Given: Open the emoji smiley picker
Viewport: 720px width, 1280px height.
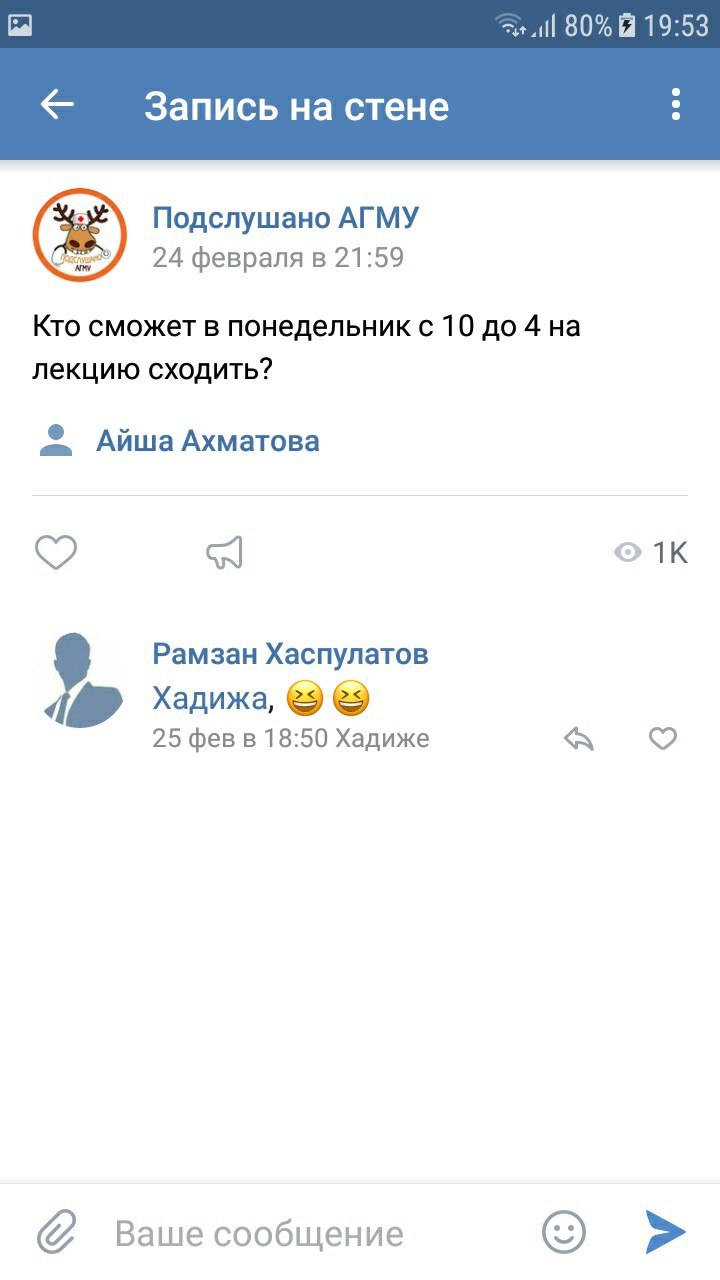Looking at the screenshot, I should click(564, 1232).
